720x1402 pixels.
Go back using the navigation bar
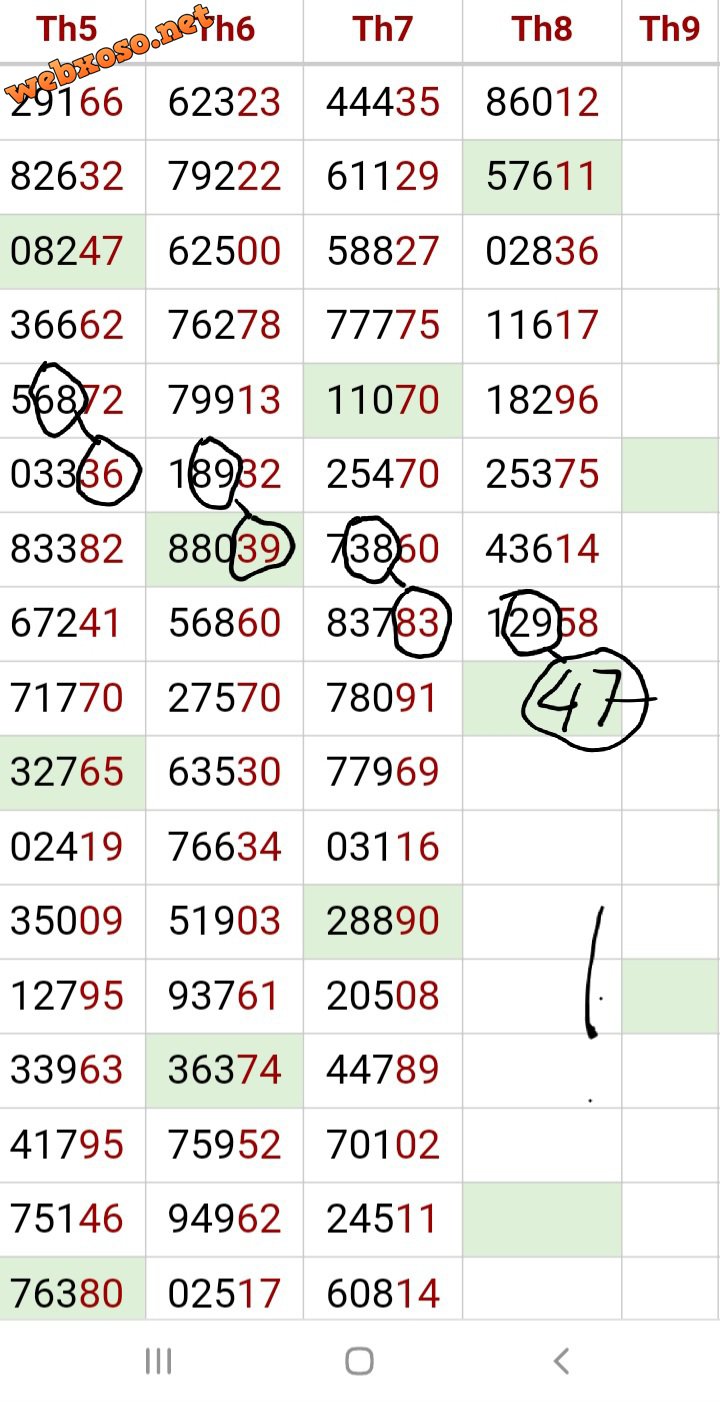click(561, 1360)
